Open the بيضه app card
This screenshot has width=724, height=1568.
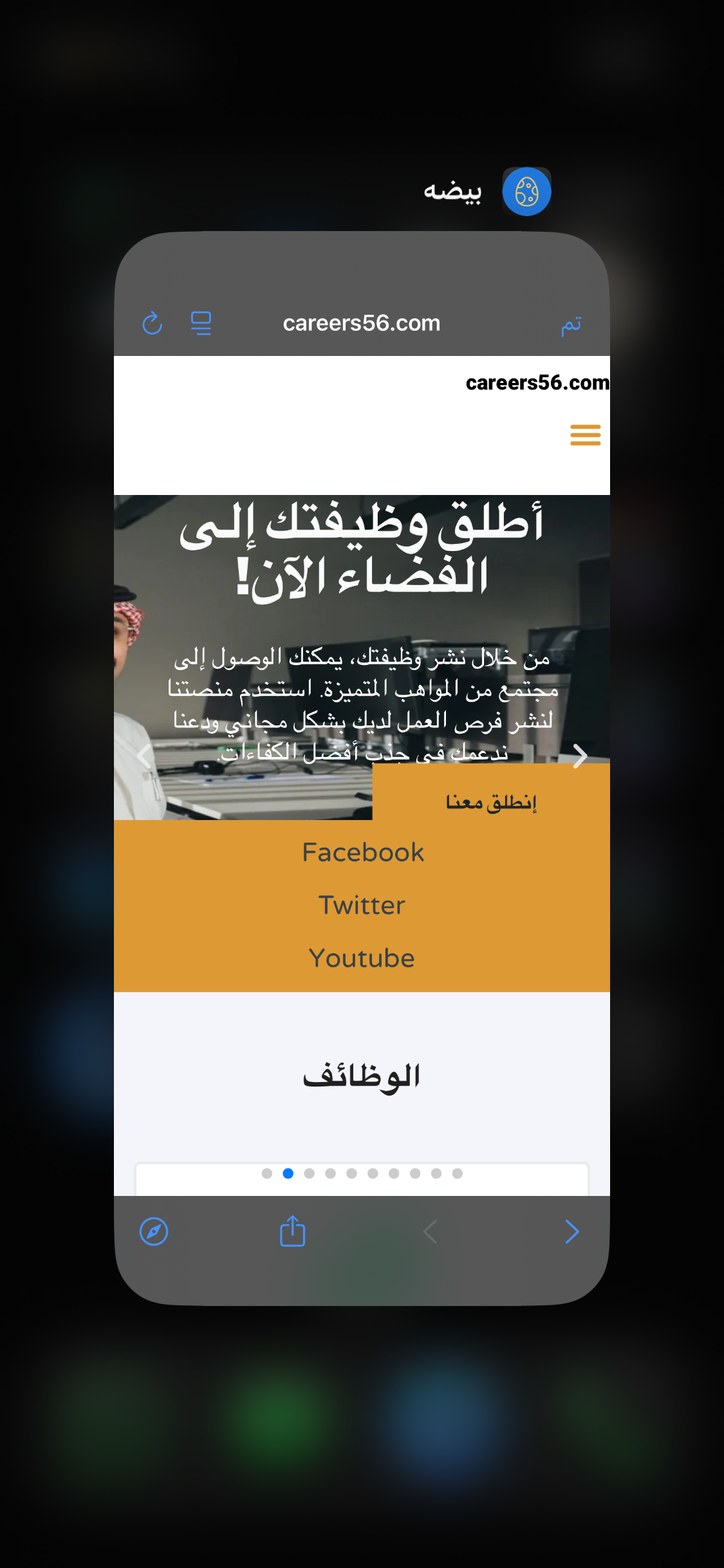point(362,768)
